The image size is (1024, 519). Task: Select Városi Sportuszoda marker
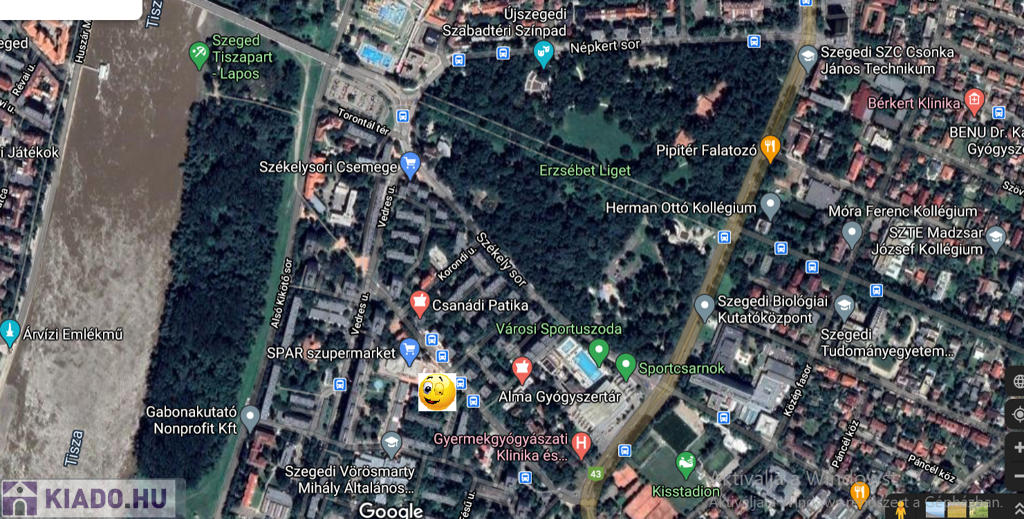click(598, 351)
